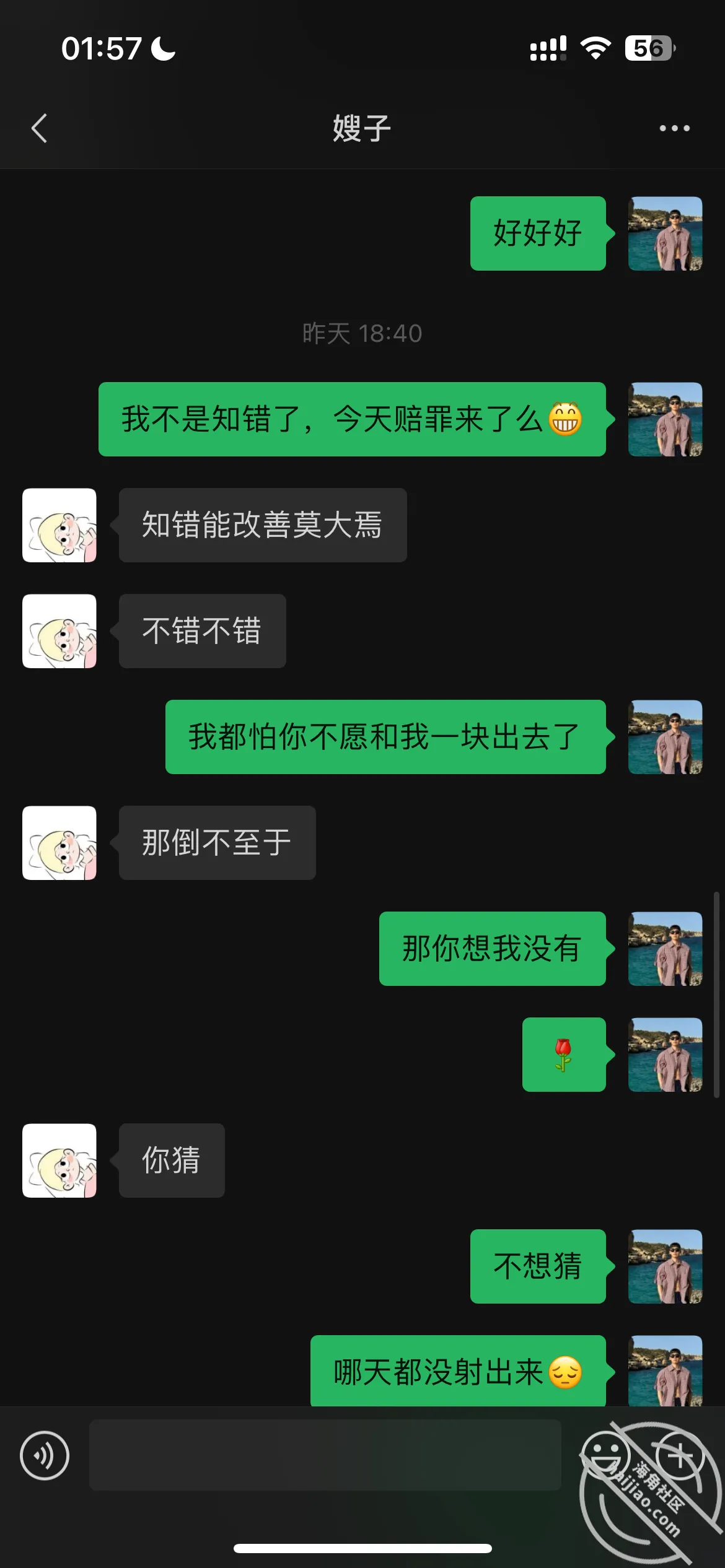Open contact avatar beside 知错能改善莫大焉
This screenshot has height=1568, width=725.
click(x=59, y=525)
